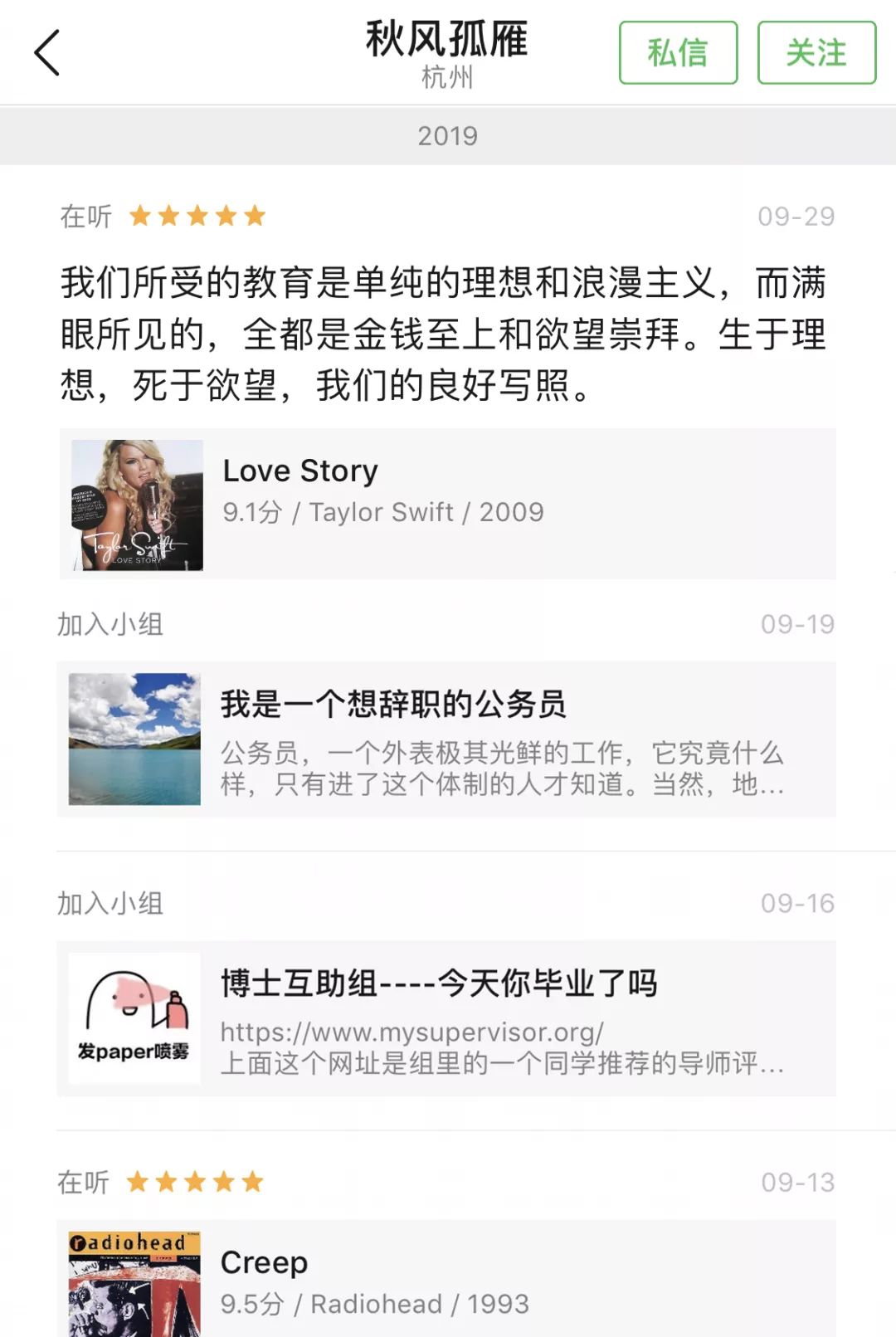
Task: Open the 博士互助组 group card
Action: point(446,1017)
